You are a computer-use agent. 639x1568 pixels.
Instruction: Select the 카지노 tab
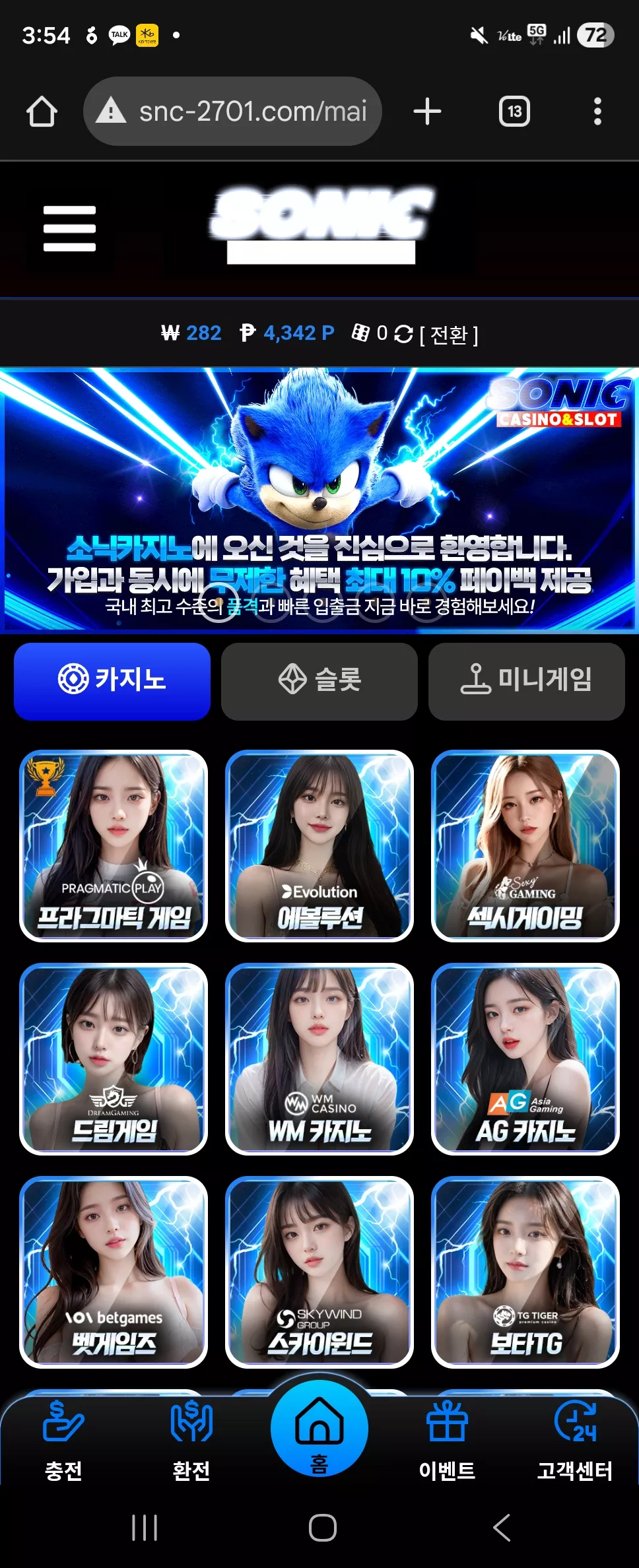112,681
